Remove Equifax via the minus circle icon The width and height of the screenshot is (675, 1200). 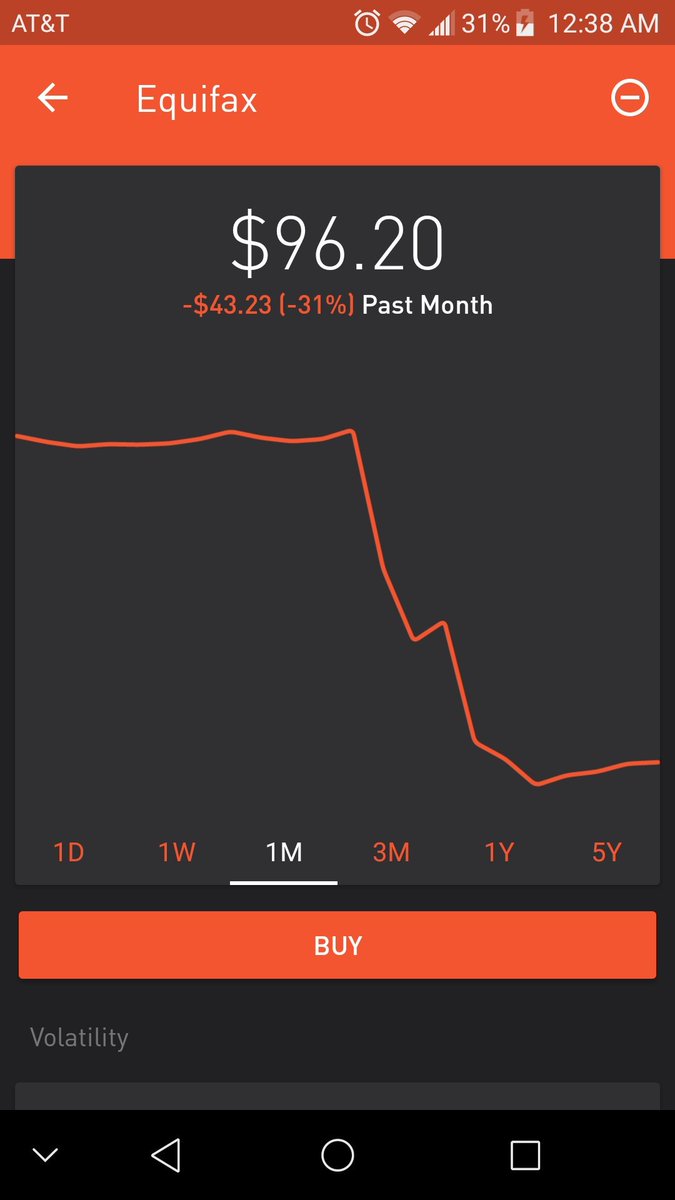[x=630, y=98]
